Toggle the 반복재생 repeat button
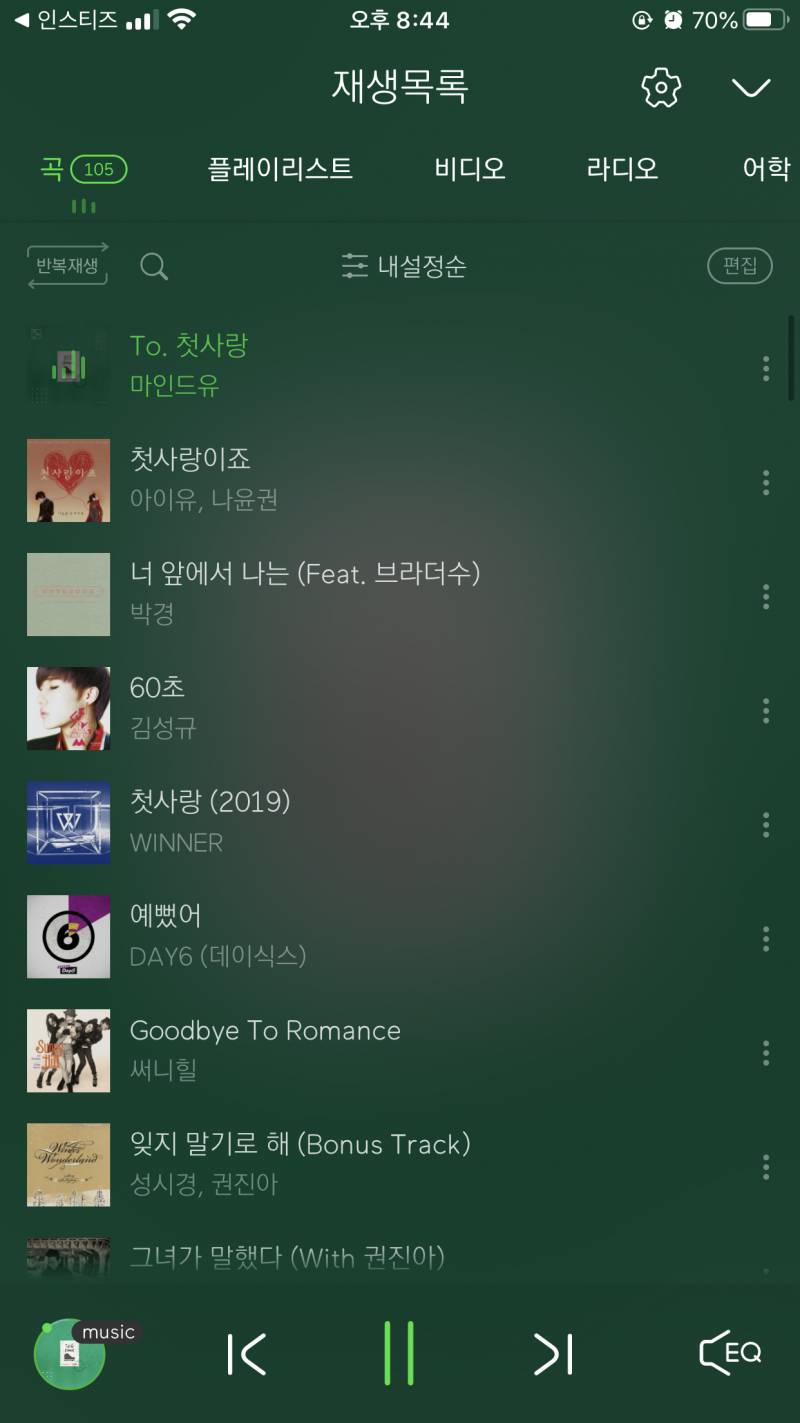 point(67,266)
